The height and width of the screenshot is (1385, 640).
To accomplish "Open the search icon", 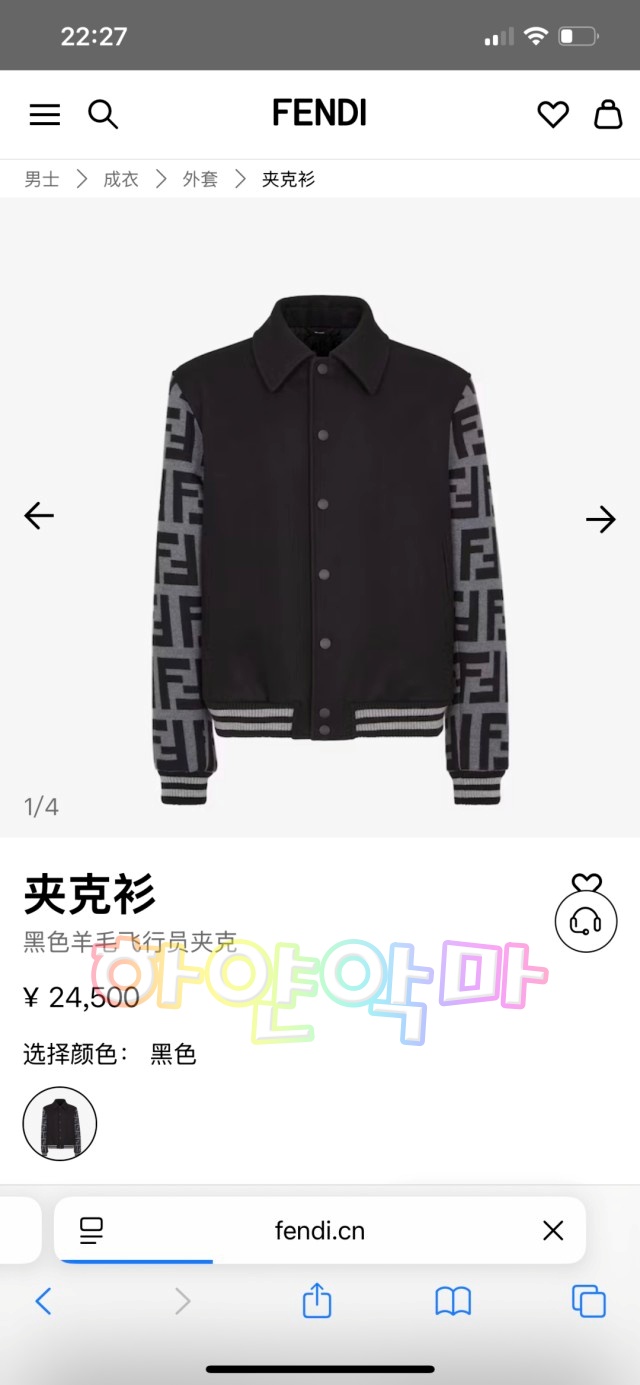I will click(103, 115).
